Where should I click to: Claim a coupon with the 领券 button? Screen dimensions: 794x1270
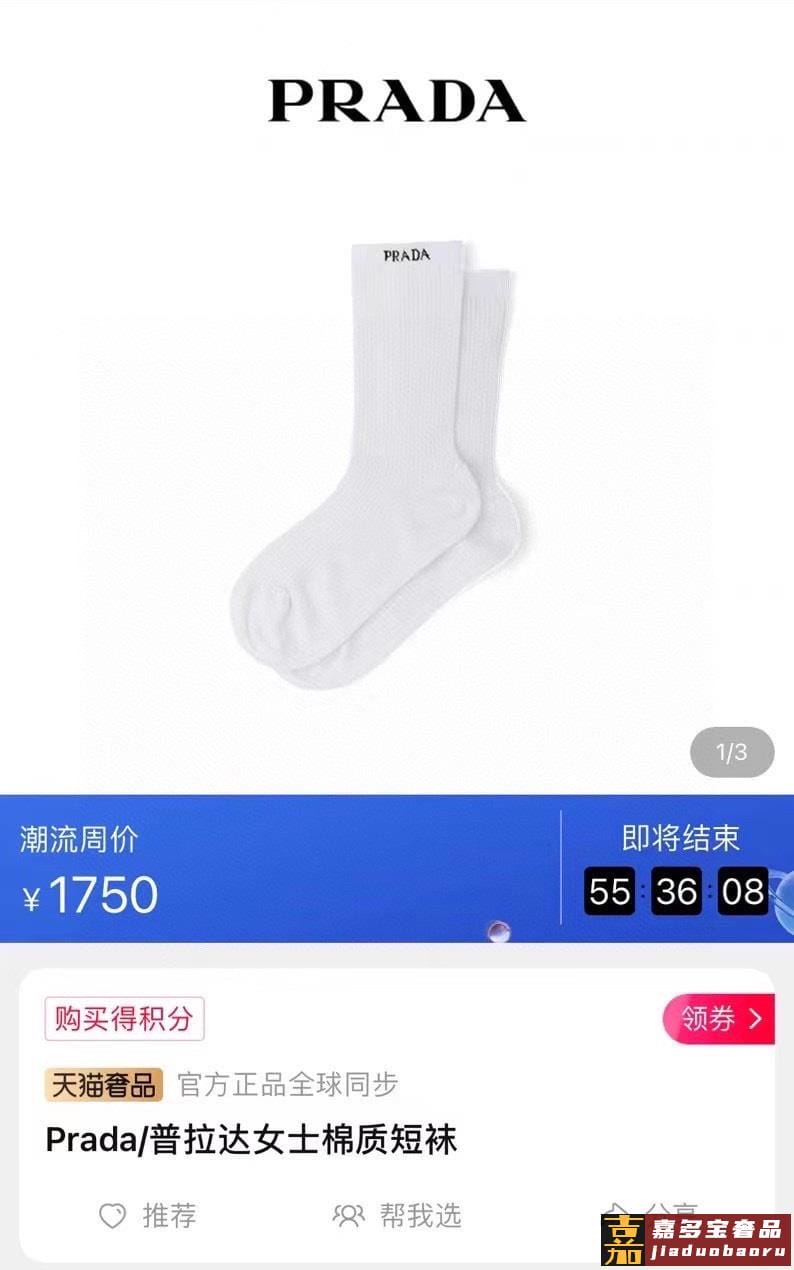pyautogui.click(x=720, y=1019)
